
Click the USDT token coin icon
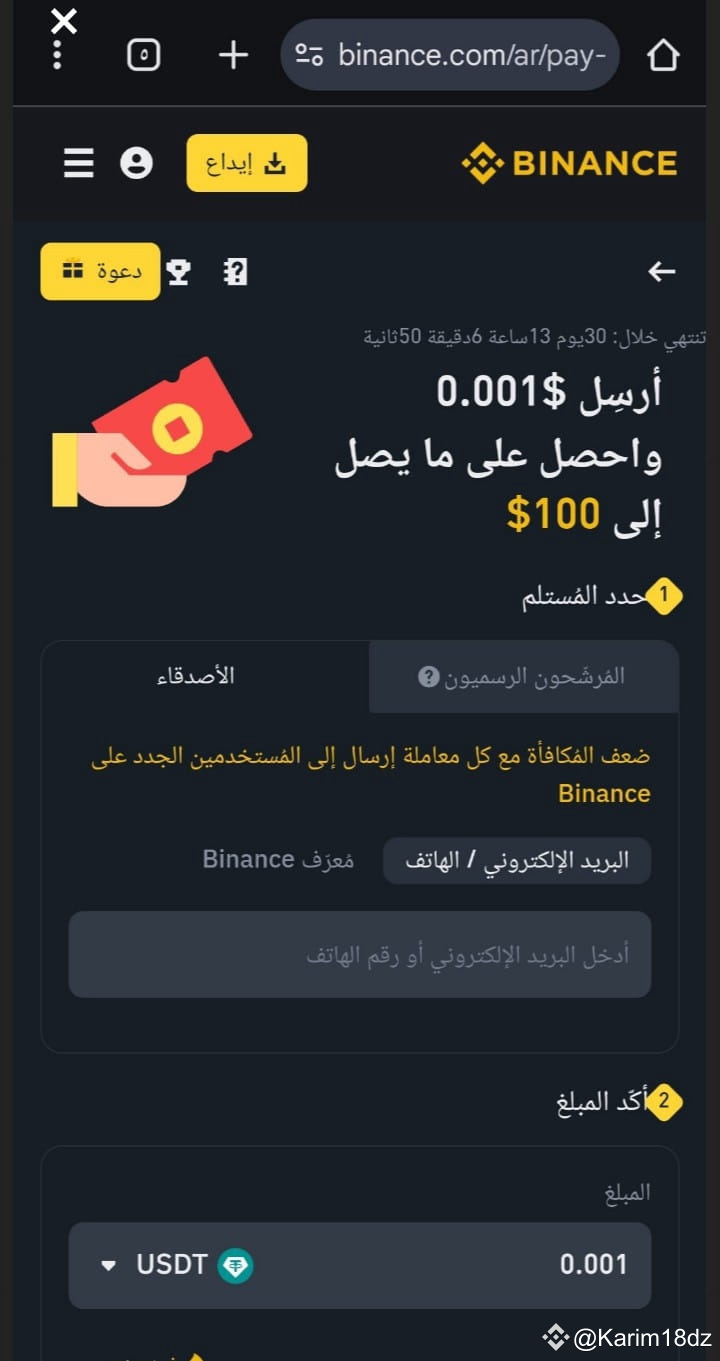(232, 1265)
